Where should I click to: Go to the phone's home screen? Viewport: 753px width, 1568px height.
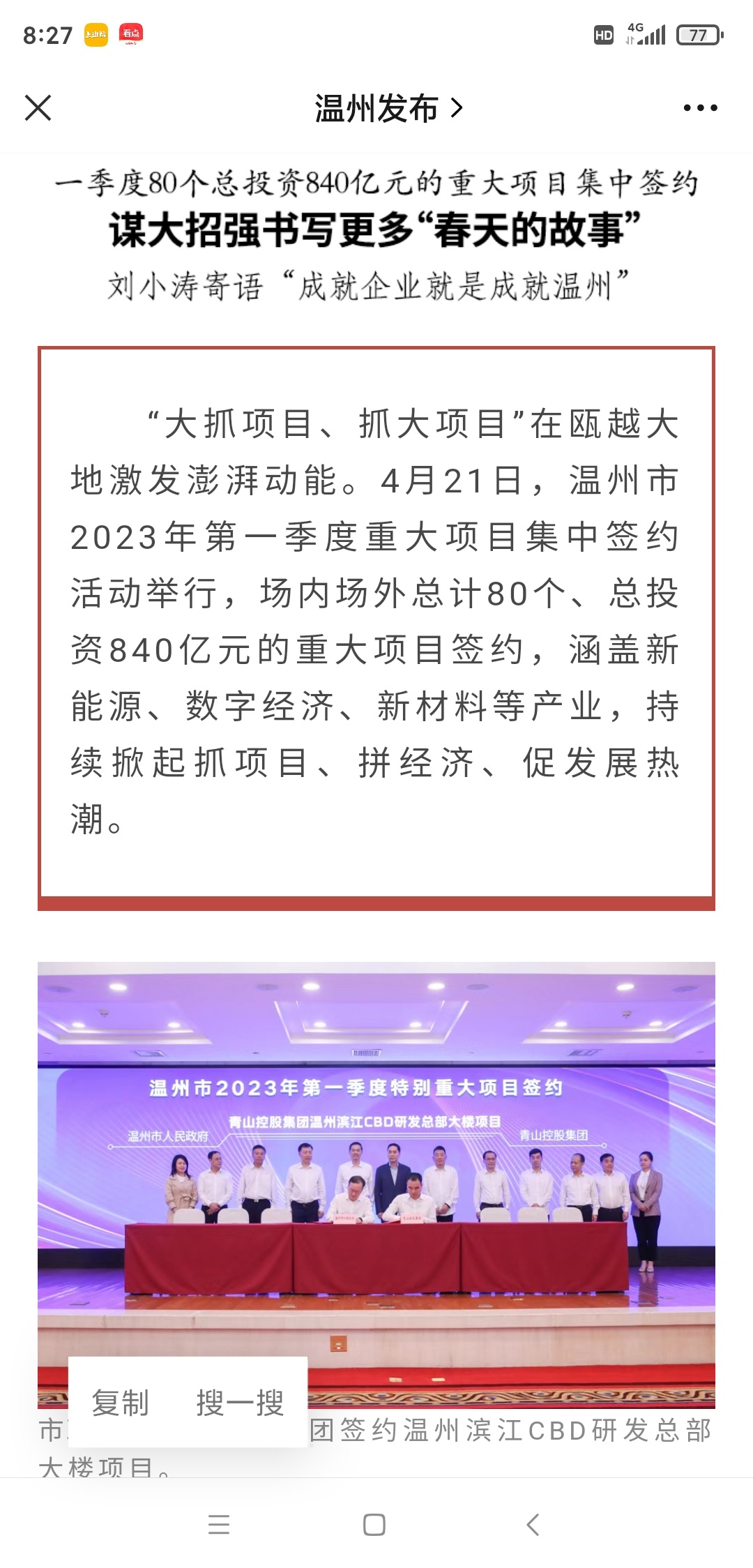pyautogui.click(x=374, y=1524)
